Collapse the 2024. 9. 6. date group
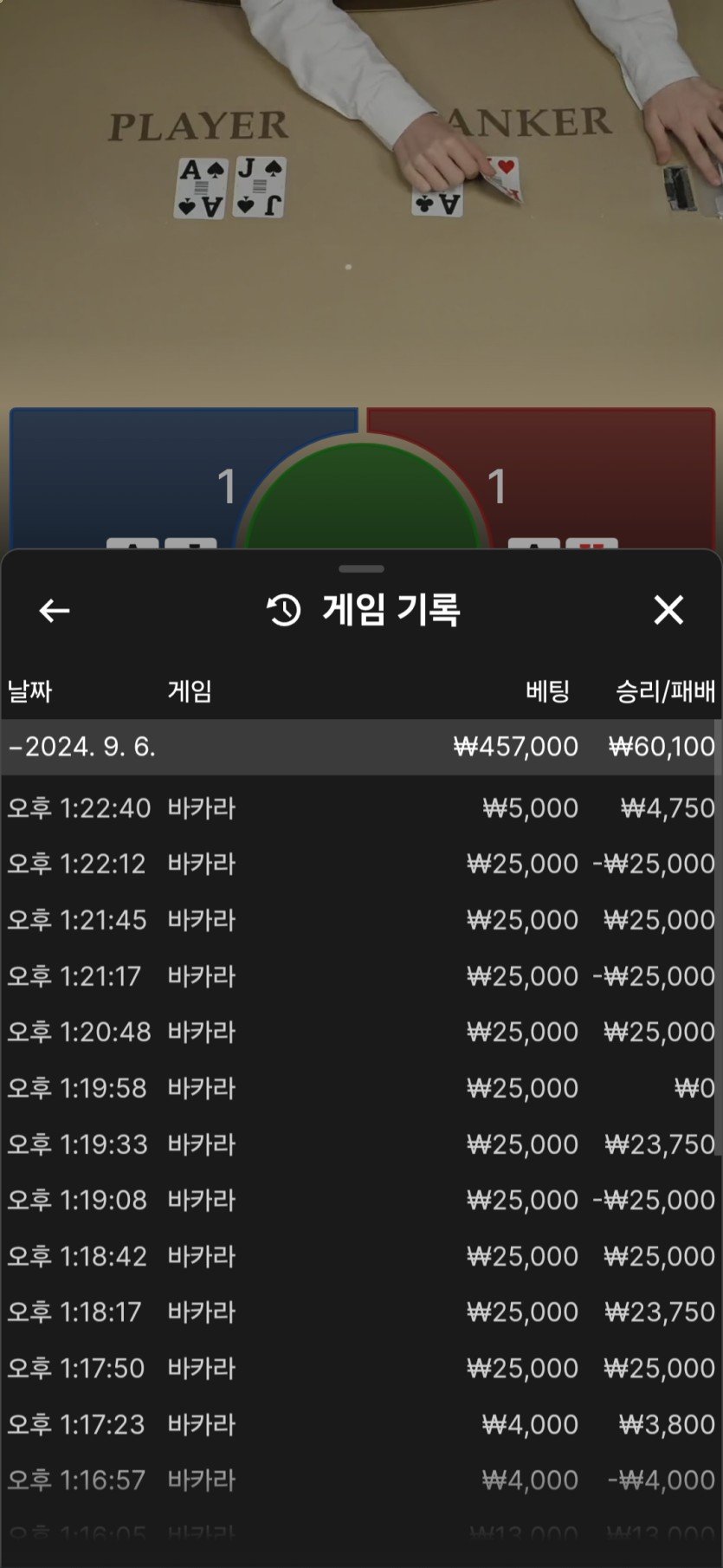The image size is (723, 1568). (82, 747)
